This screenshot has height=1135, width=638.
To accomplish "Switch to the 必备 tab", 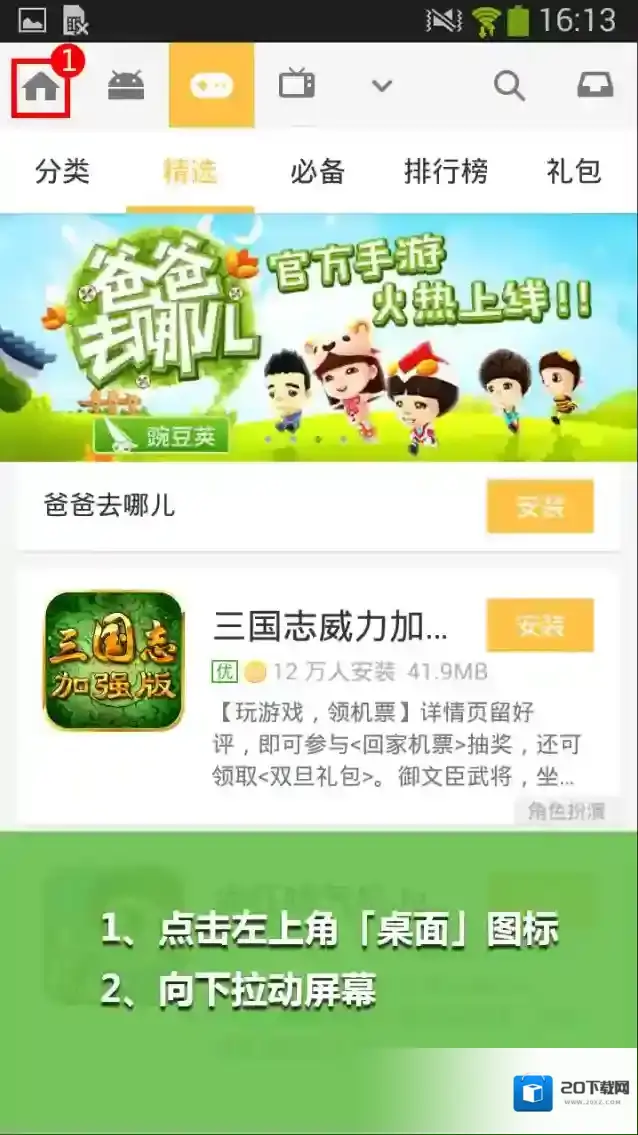I will point(317,172).
